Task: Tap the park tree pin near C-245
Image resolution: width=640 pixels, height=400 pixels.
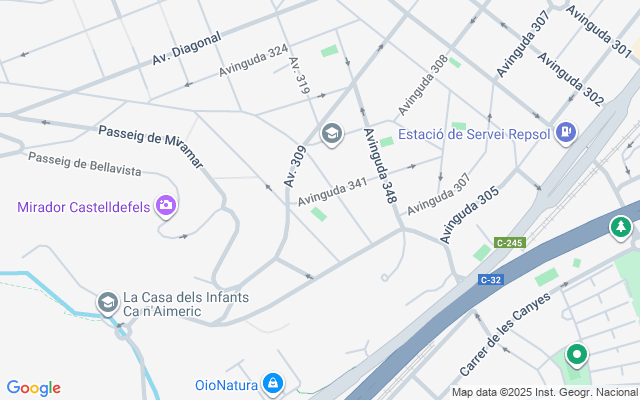Action: 621,228
